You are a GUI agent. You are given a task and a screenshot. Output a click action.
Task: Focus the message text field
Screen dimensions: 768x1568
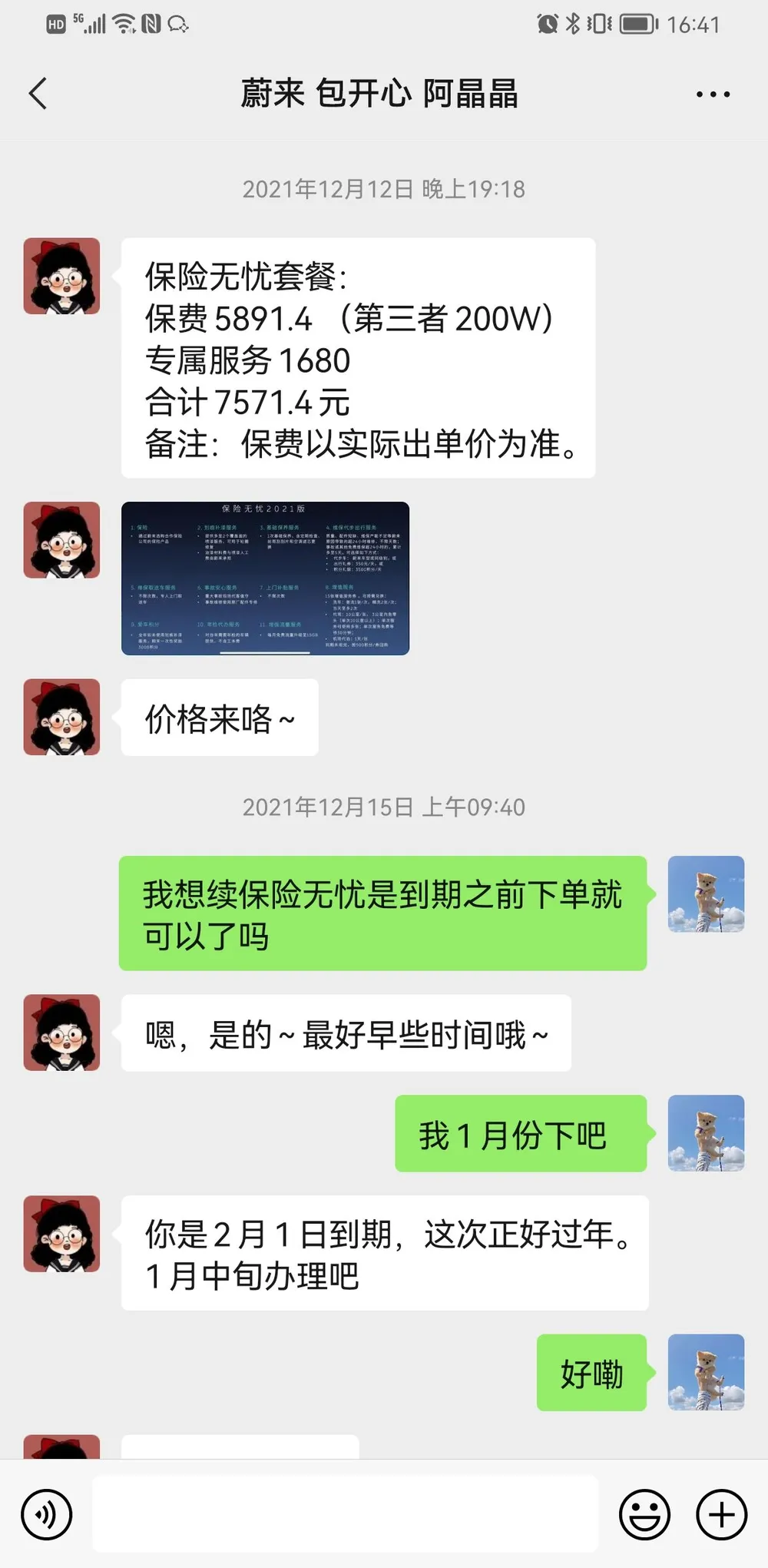(346, 1514)
